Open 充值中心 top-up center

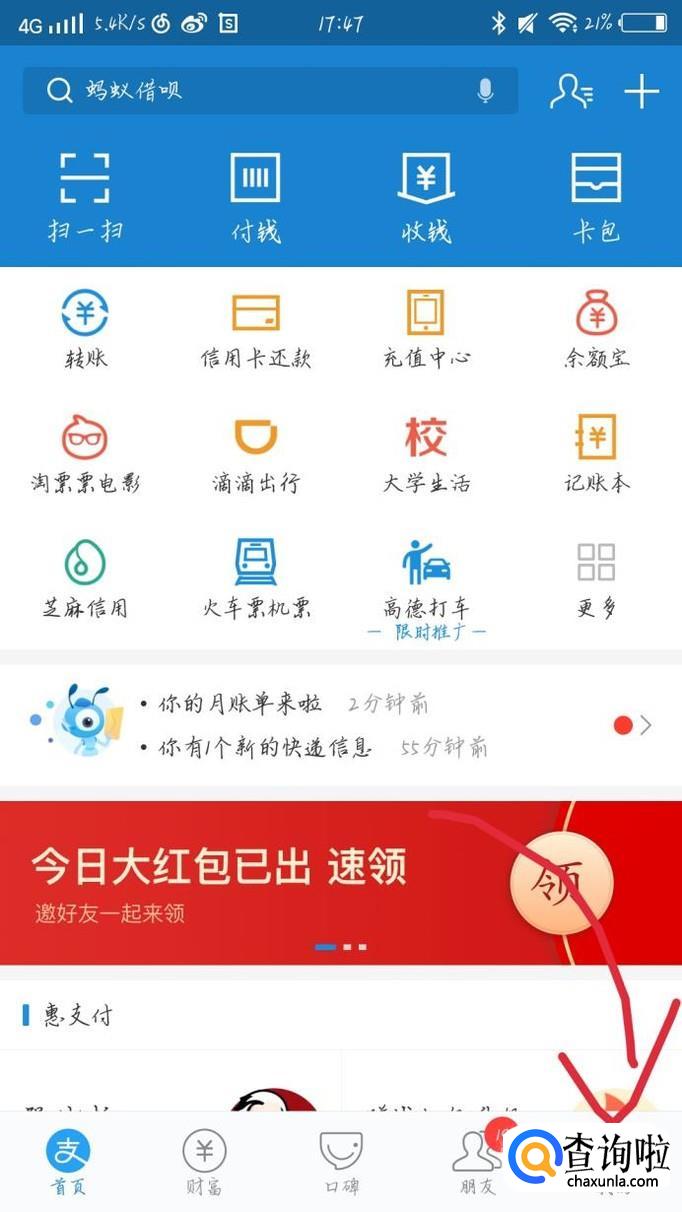pyautogui.click(x=426, y=327)
